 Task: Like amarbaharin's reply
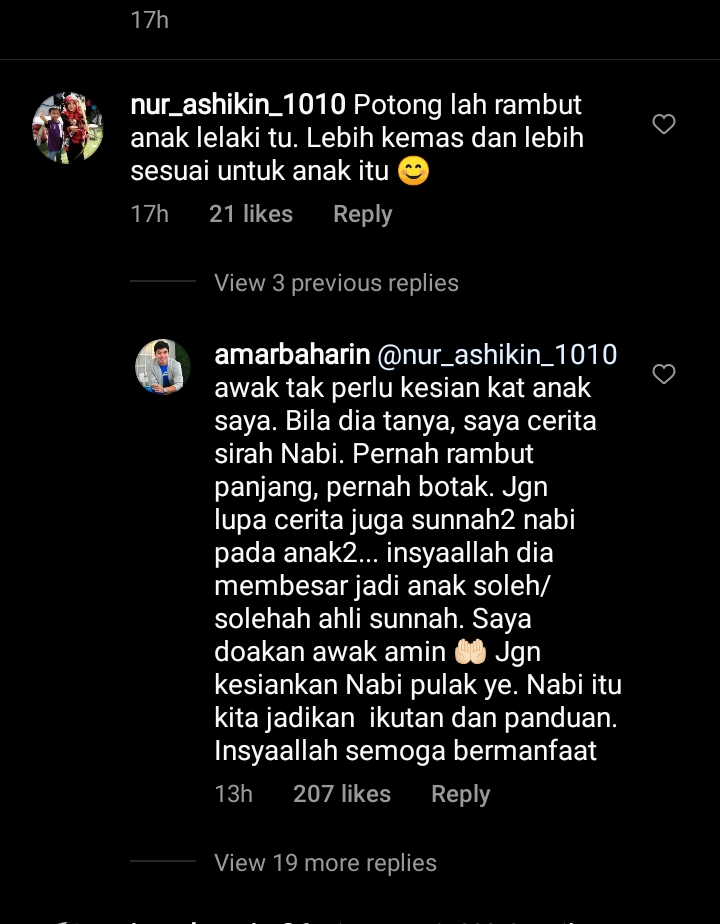[x=664, y=375]
